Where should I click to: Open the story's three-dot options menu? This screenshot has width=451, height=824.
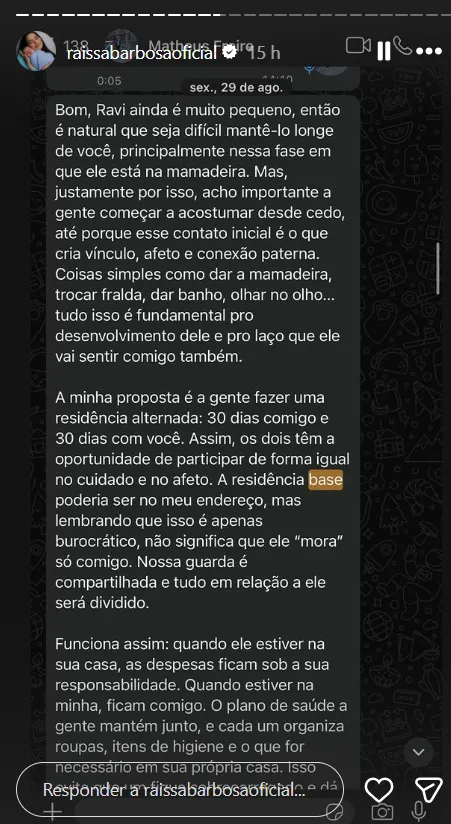click(429, 52)
